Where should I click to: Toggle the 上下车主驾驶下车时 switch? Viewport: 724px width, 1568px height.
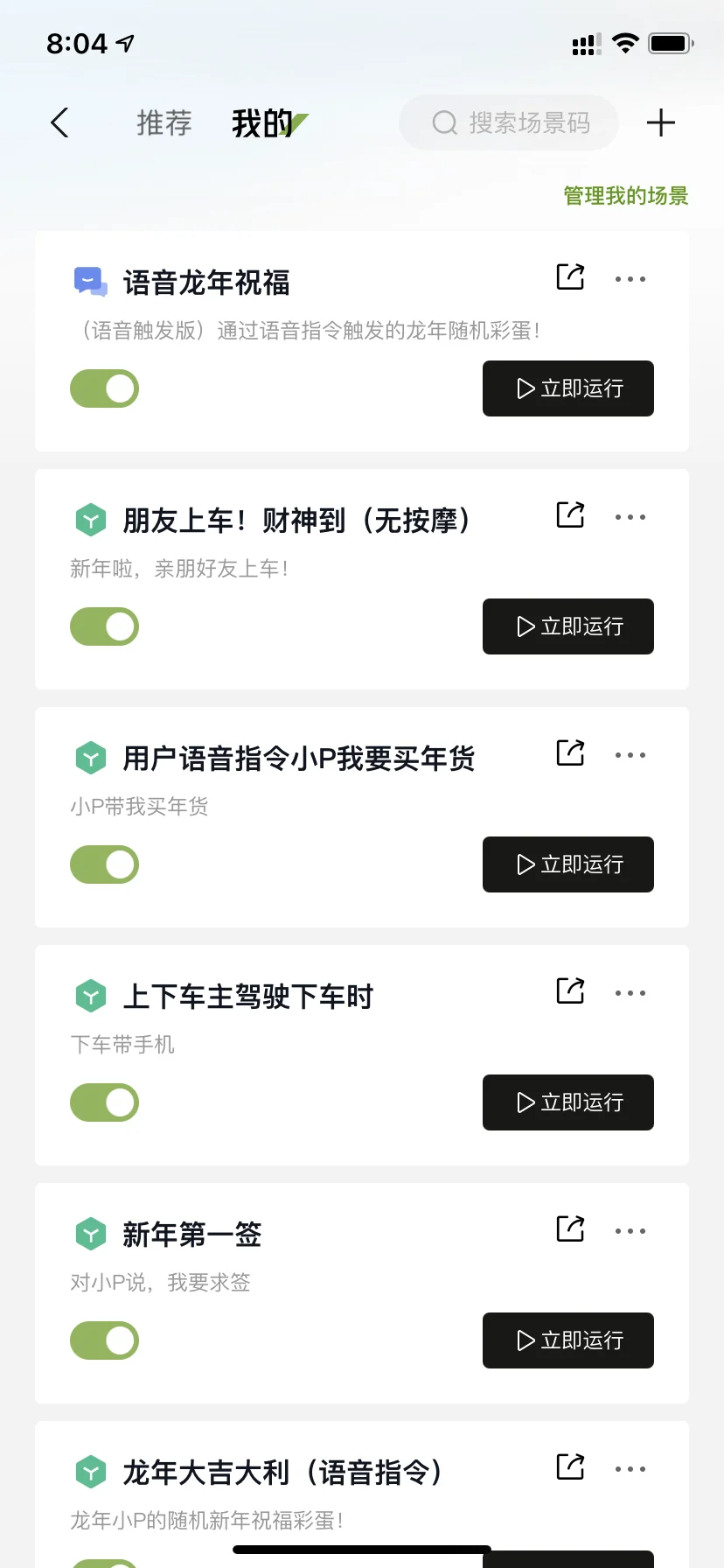coord(104,1102)
